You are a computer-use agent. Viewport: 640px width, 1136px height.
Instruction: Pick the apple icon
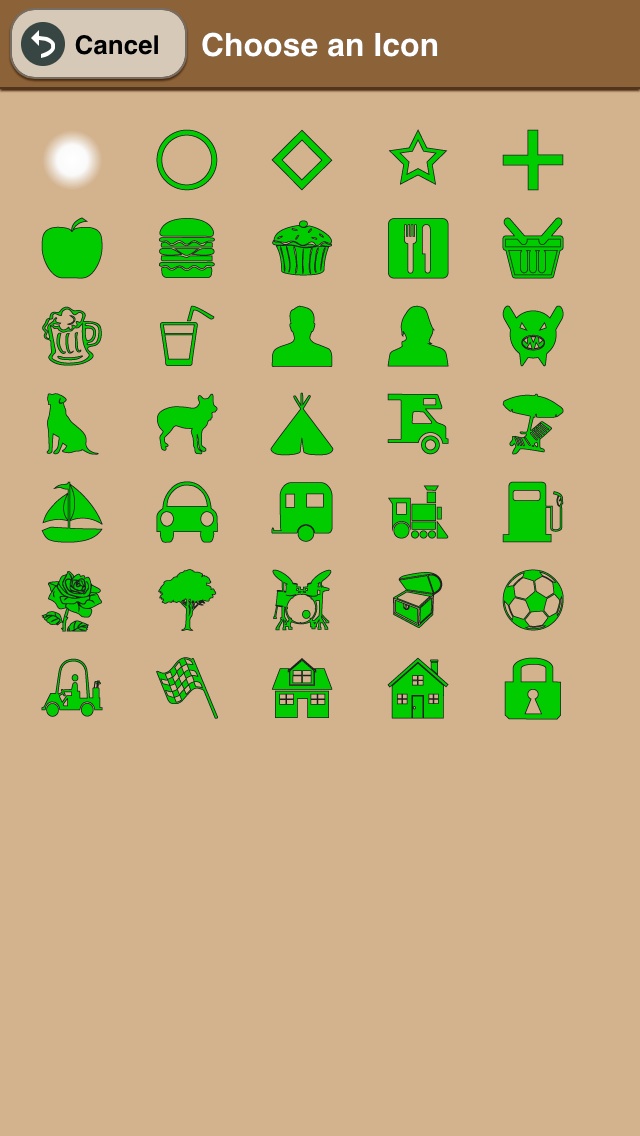tap(72, 248)
